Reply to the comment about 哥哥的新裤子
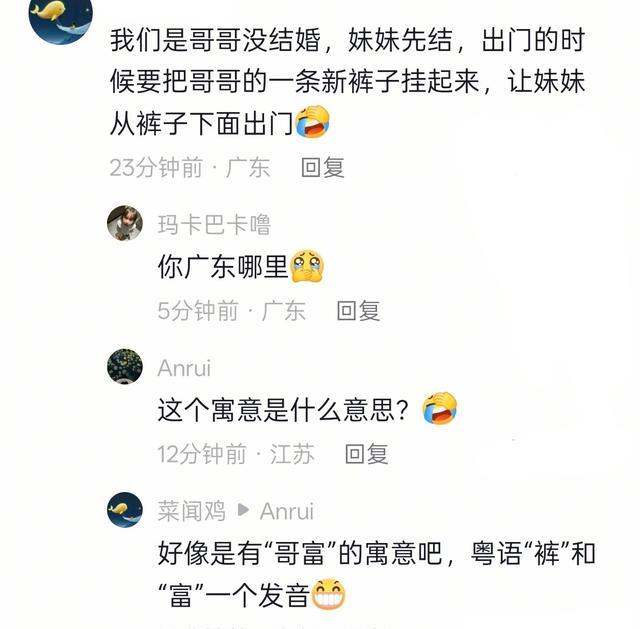The width and height of the screenshot is (640, 629). click(322, 168)
